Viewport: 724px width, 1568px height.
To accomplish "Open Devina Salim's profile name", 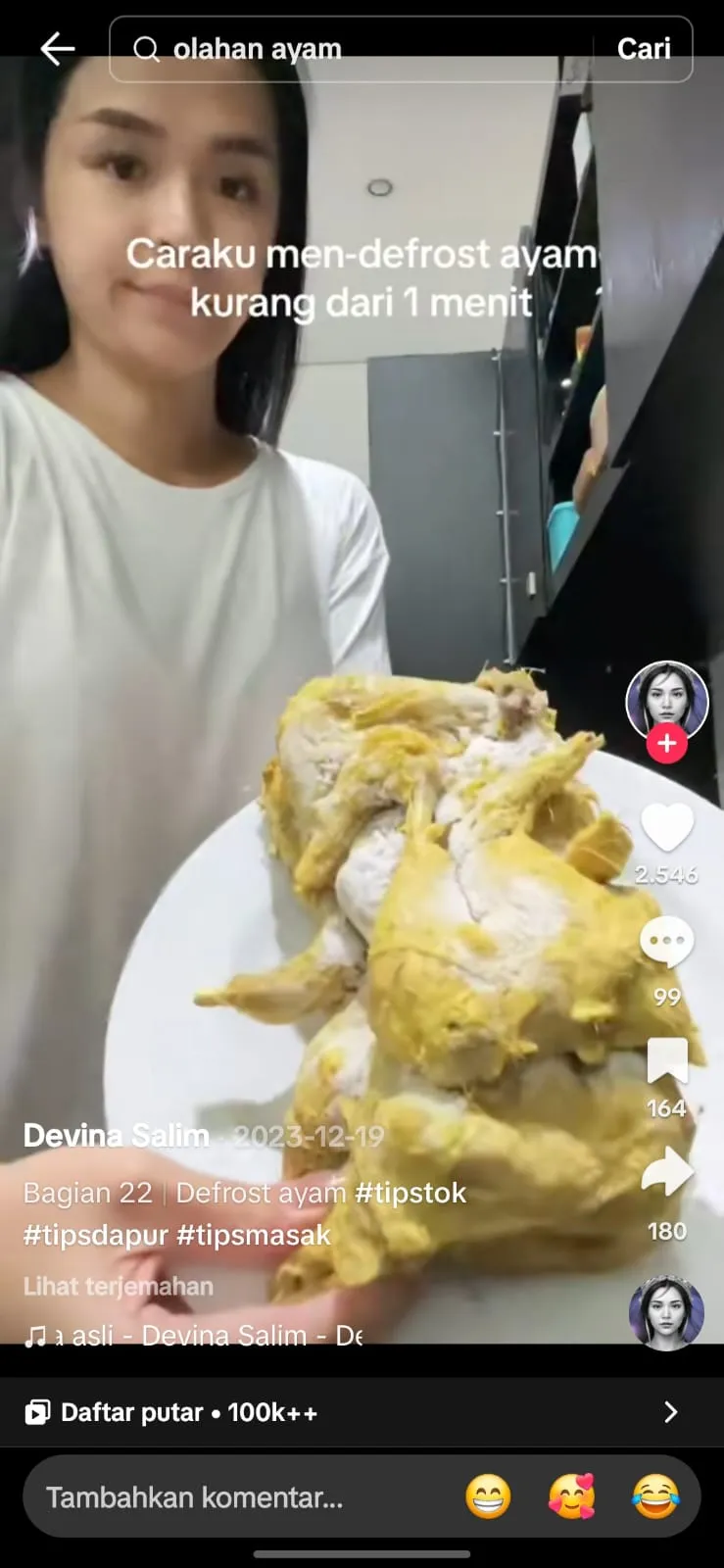I will tap(116, 1135).
